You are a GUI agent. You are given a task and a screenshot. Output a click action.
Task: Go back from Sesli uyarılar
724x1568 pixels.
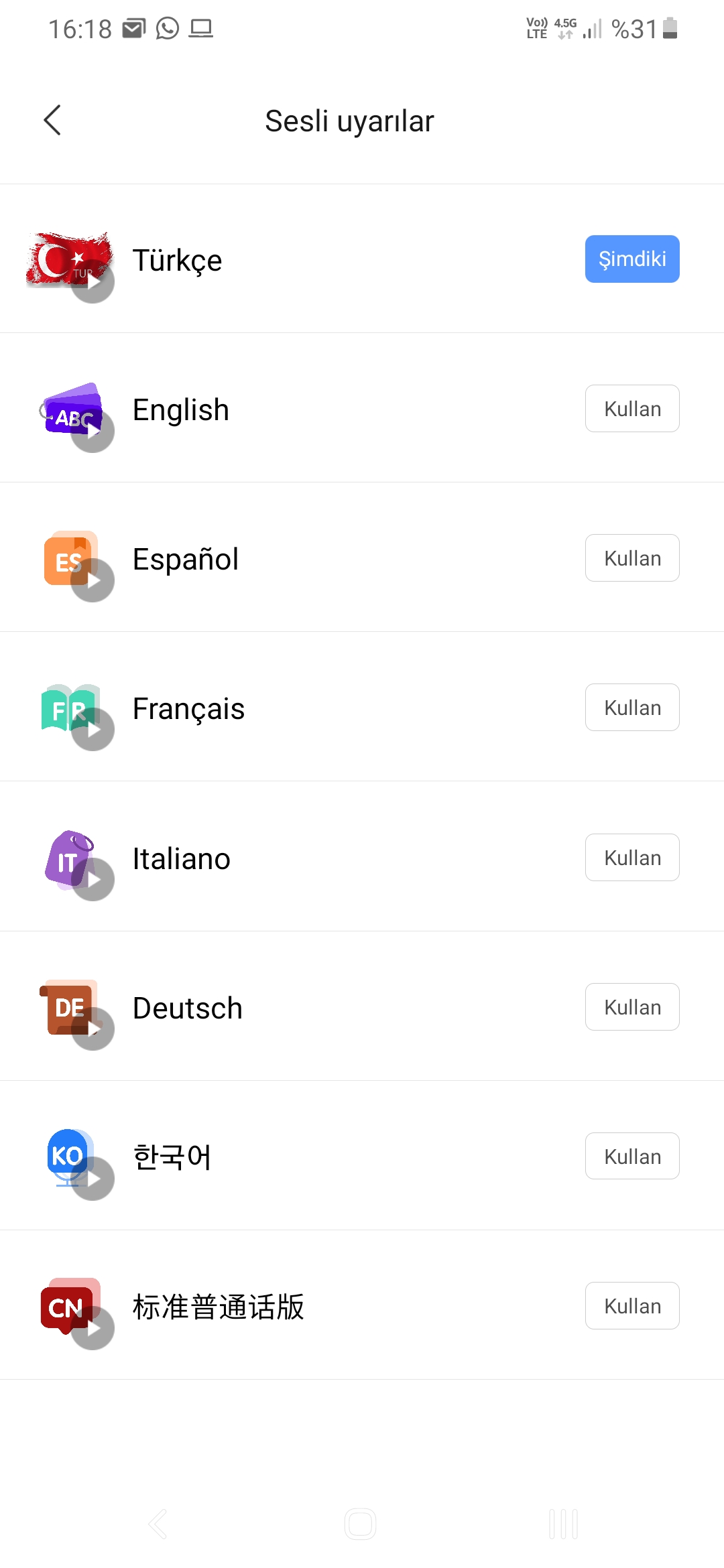(x=52, y=121)
